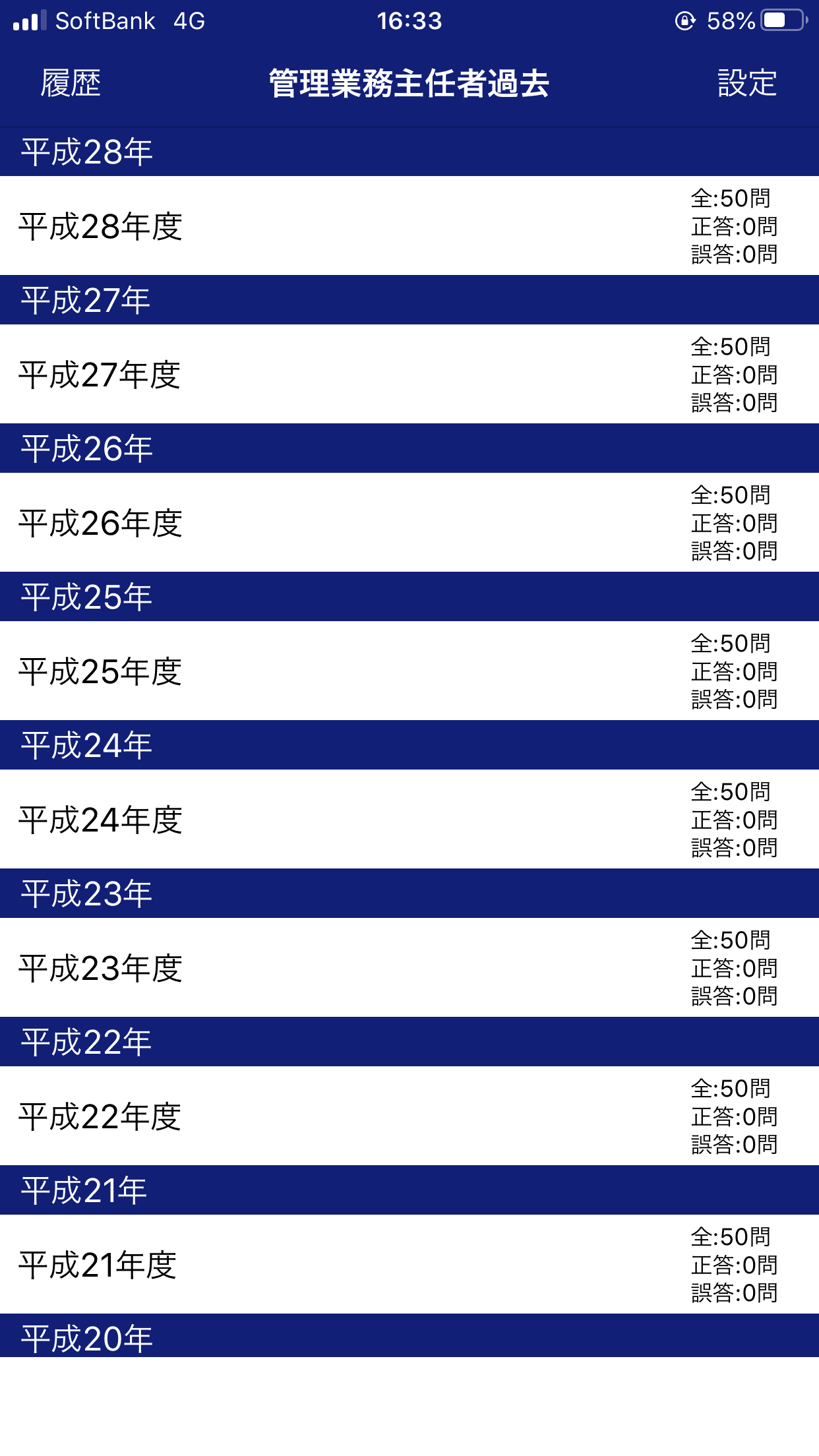Start the 平成25年度 questions
819x1456 pixels.
click(x=409, y=671)
